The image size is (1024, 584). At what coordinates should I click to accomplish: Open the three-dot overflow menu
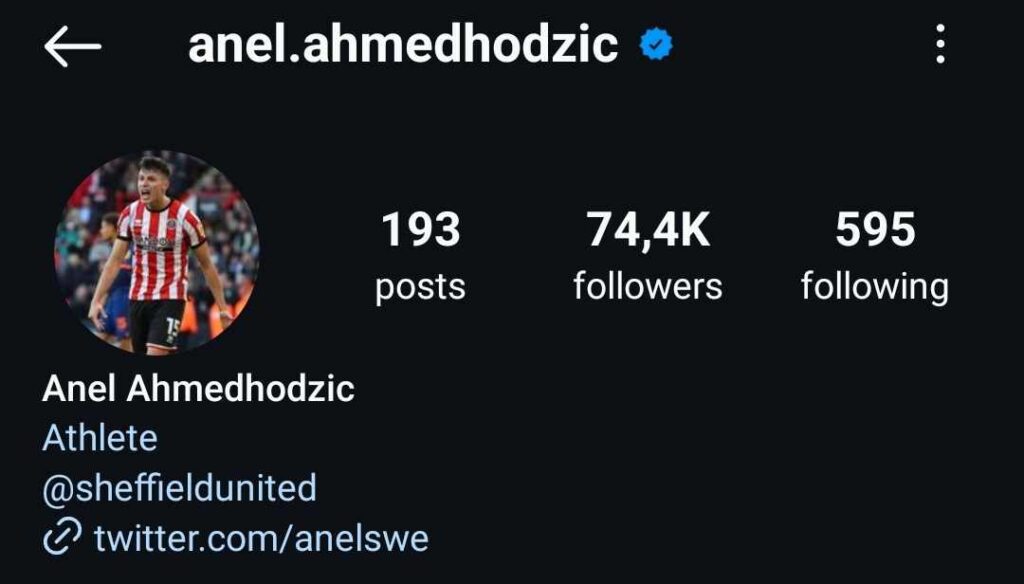[x=940, y=46]
